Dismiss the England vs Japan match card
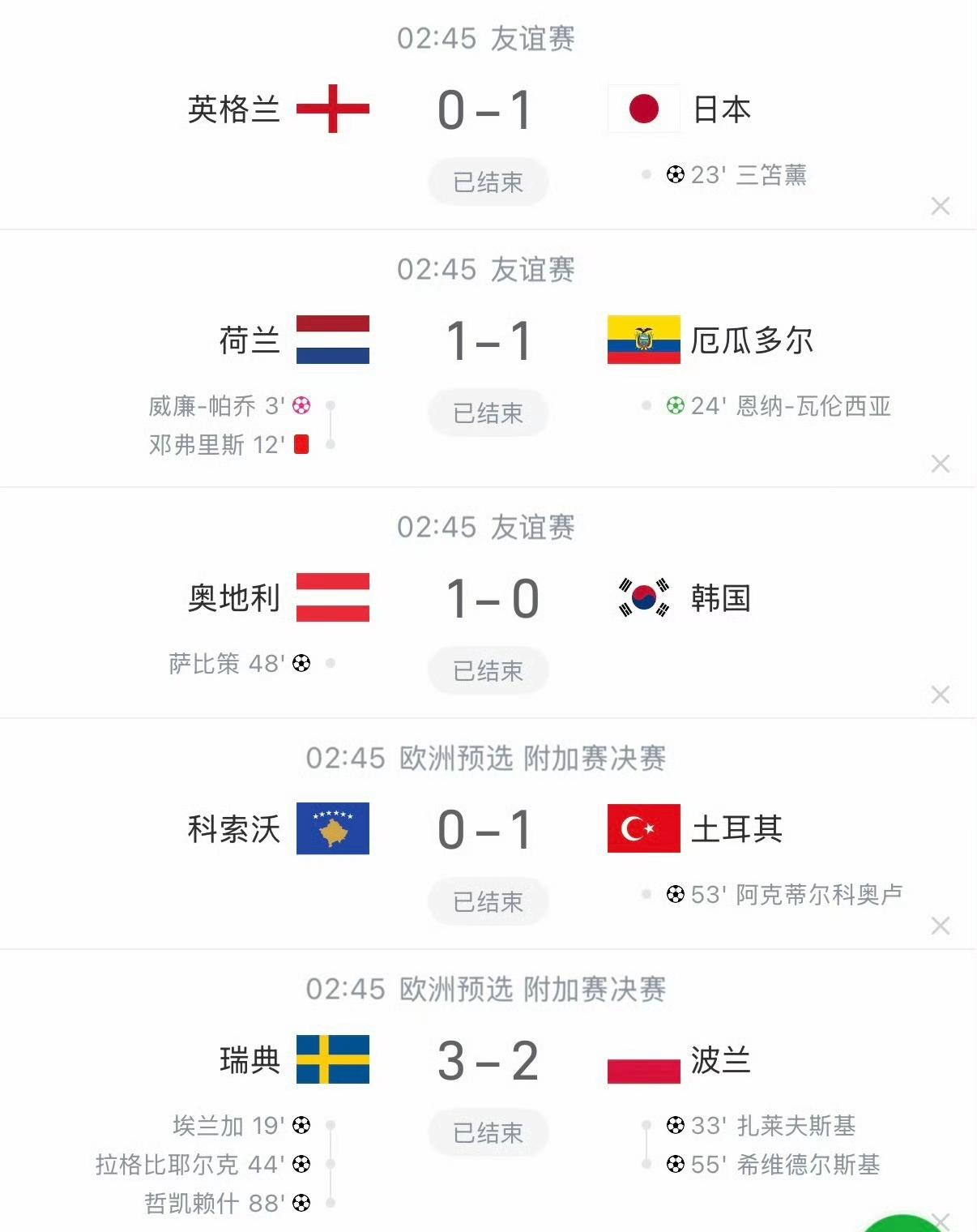The width and height of the screenshot is (977, 1232). pos(940,207)
